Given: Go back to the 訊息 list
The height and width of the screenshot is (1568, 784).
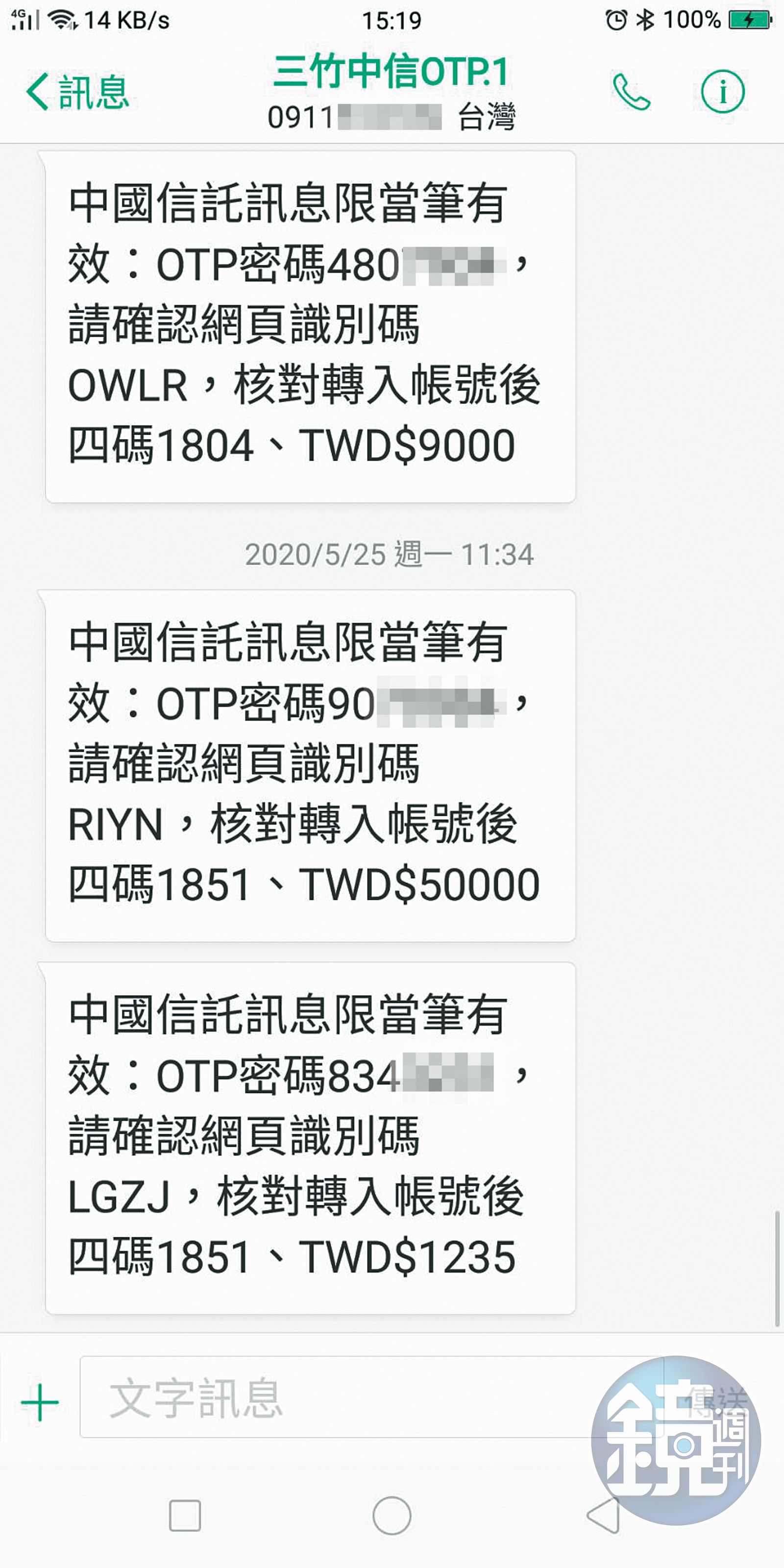Looking at the screenshot, I should (x=77, y=93).
